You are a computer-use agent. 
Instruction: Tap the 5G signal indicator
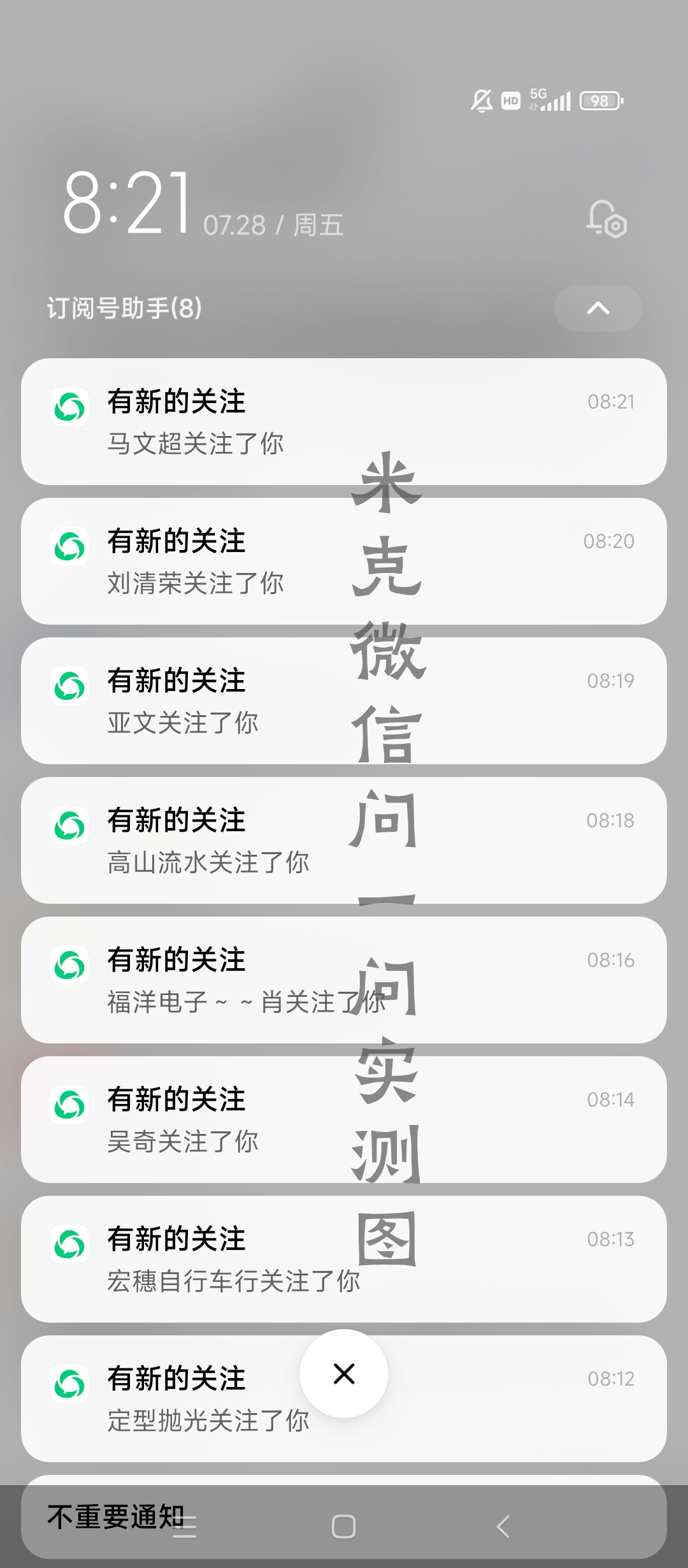(549, 100)
